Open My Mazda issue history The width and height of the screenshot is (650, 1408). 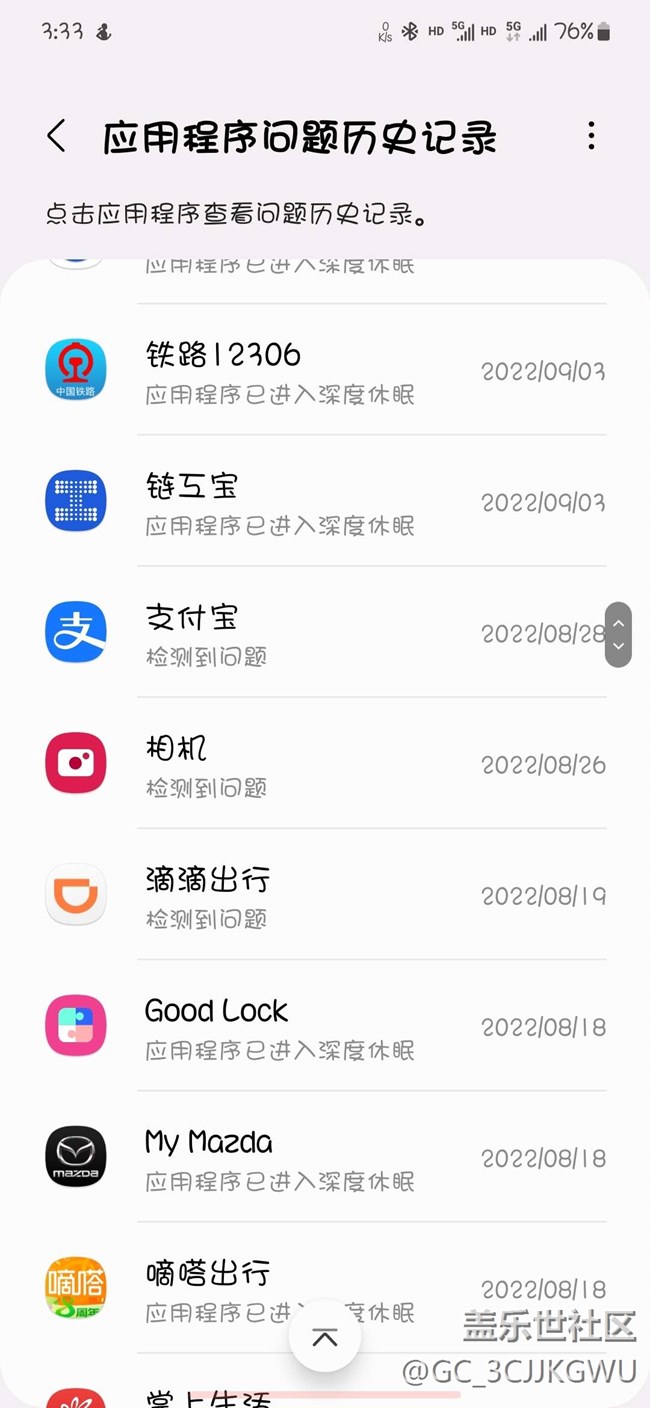[x=325, y=1156]
